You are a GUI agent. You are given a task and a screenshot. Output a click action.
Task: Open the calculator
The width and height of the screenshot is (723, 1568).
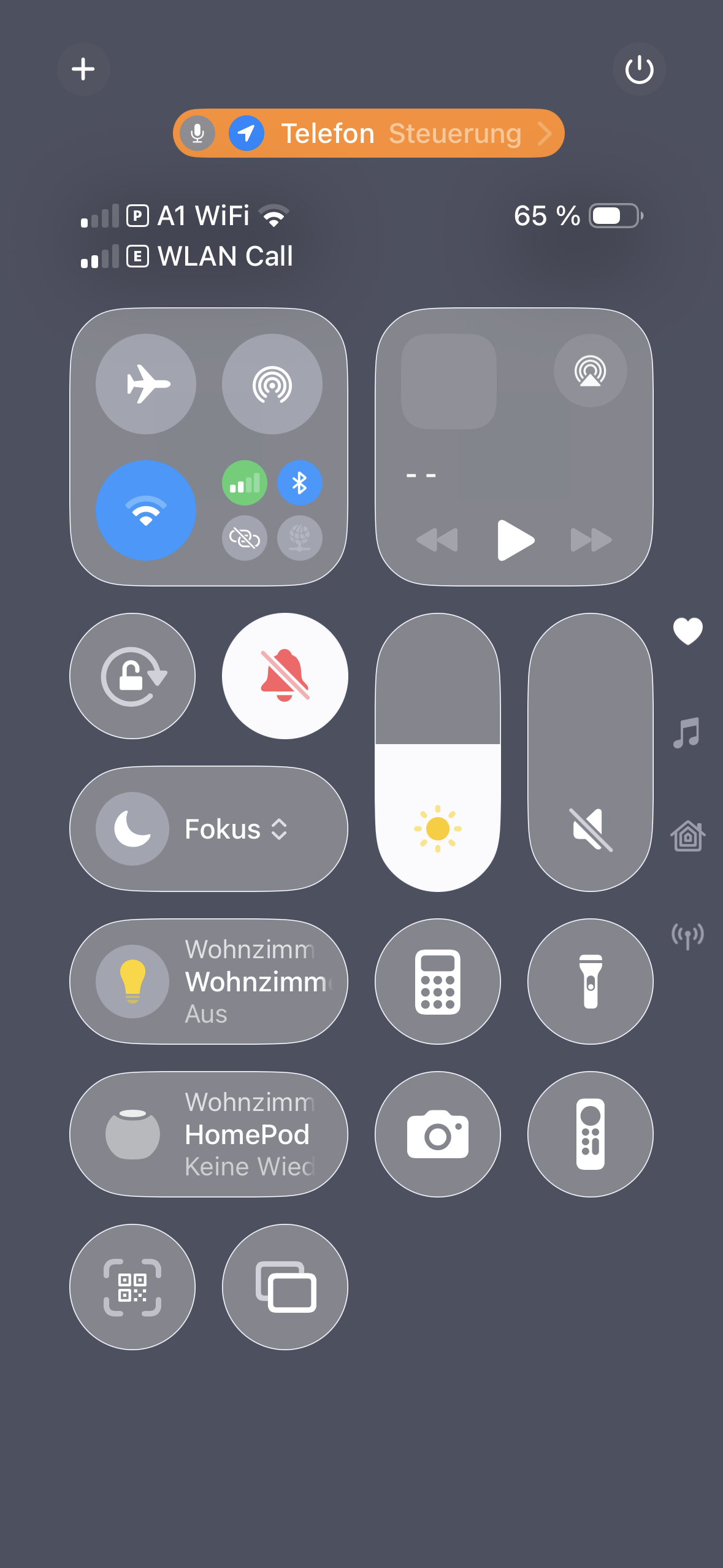tap(438, 982)
